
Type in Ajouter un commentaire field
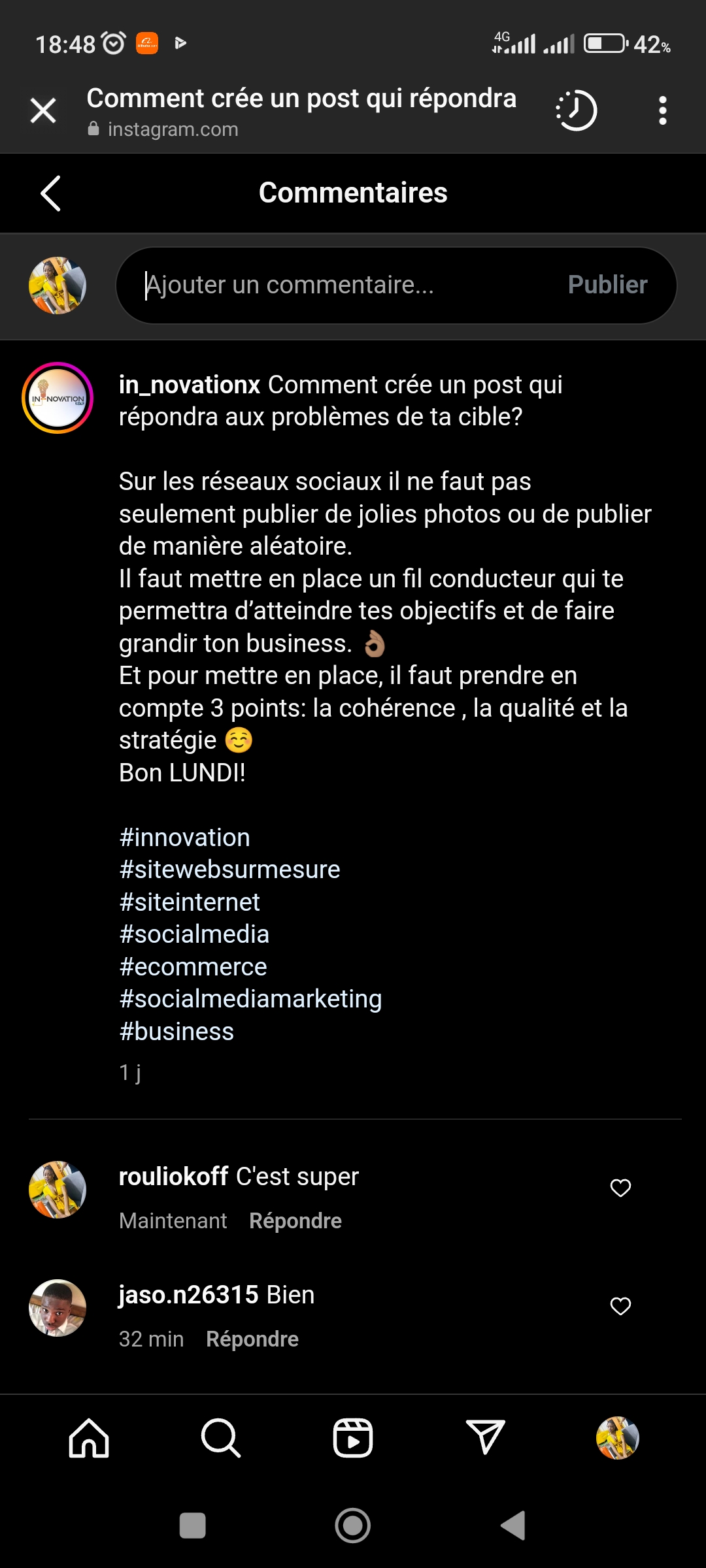click(x=340, y=286)
